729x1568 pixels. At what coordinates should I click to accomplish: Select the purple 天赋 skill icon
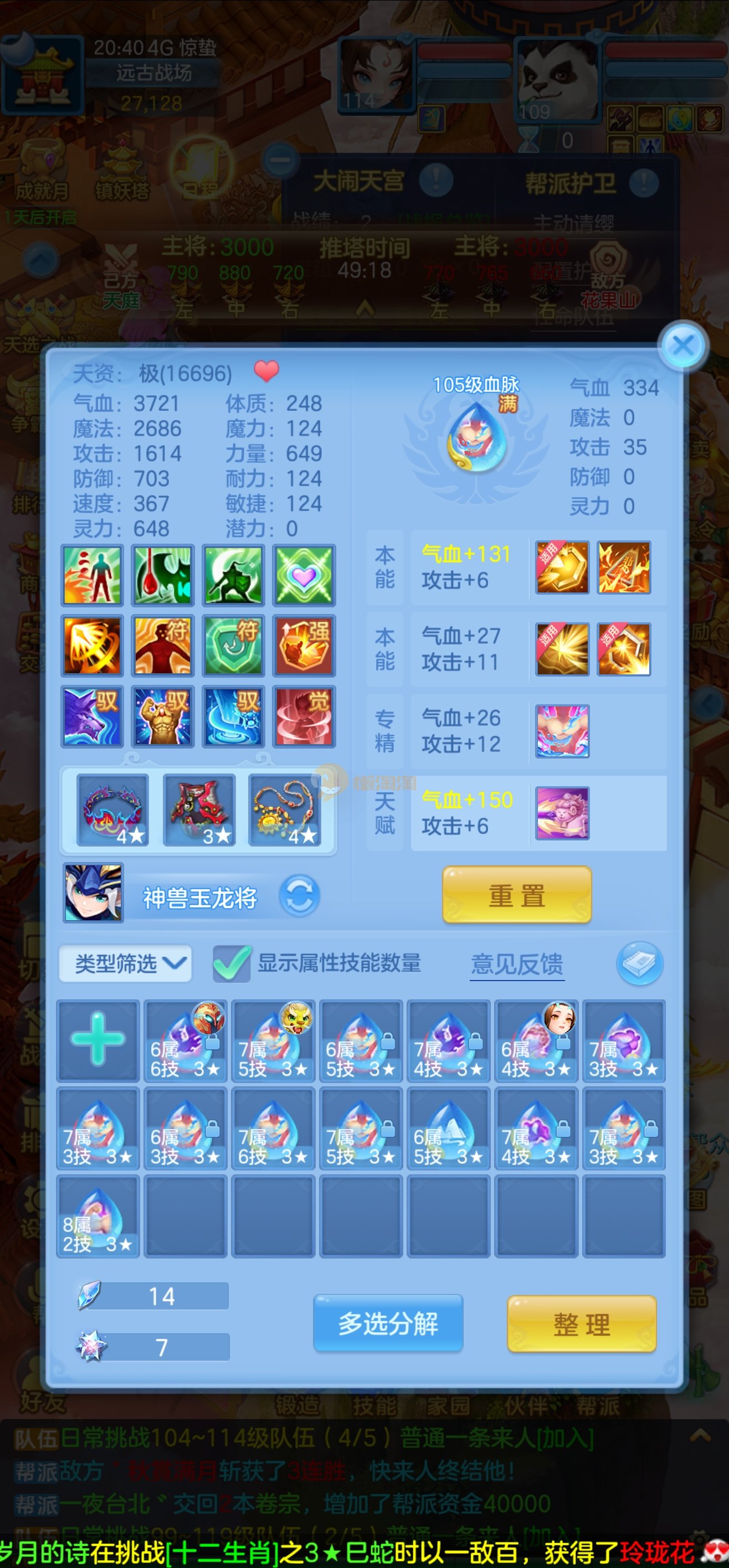562,813
